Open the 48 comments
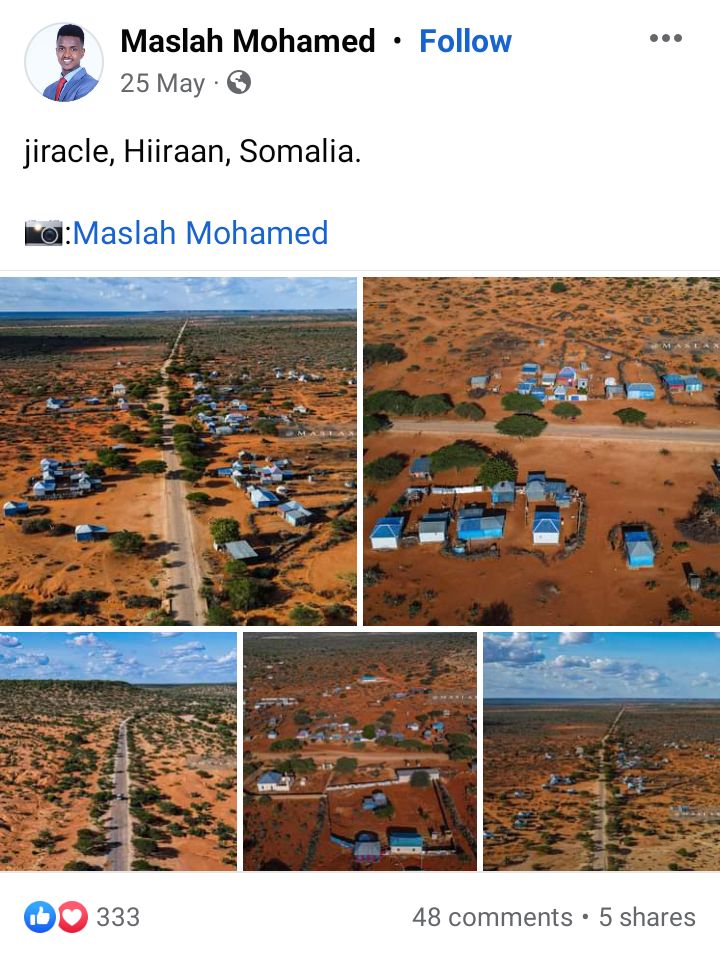720x953 pixels. coord(491,917)
